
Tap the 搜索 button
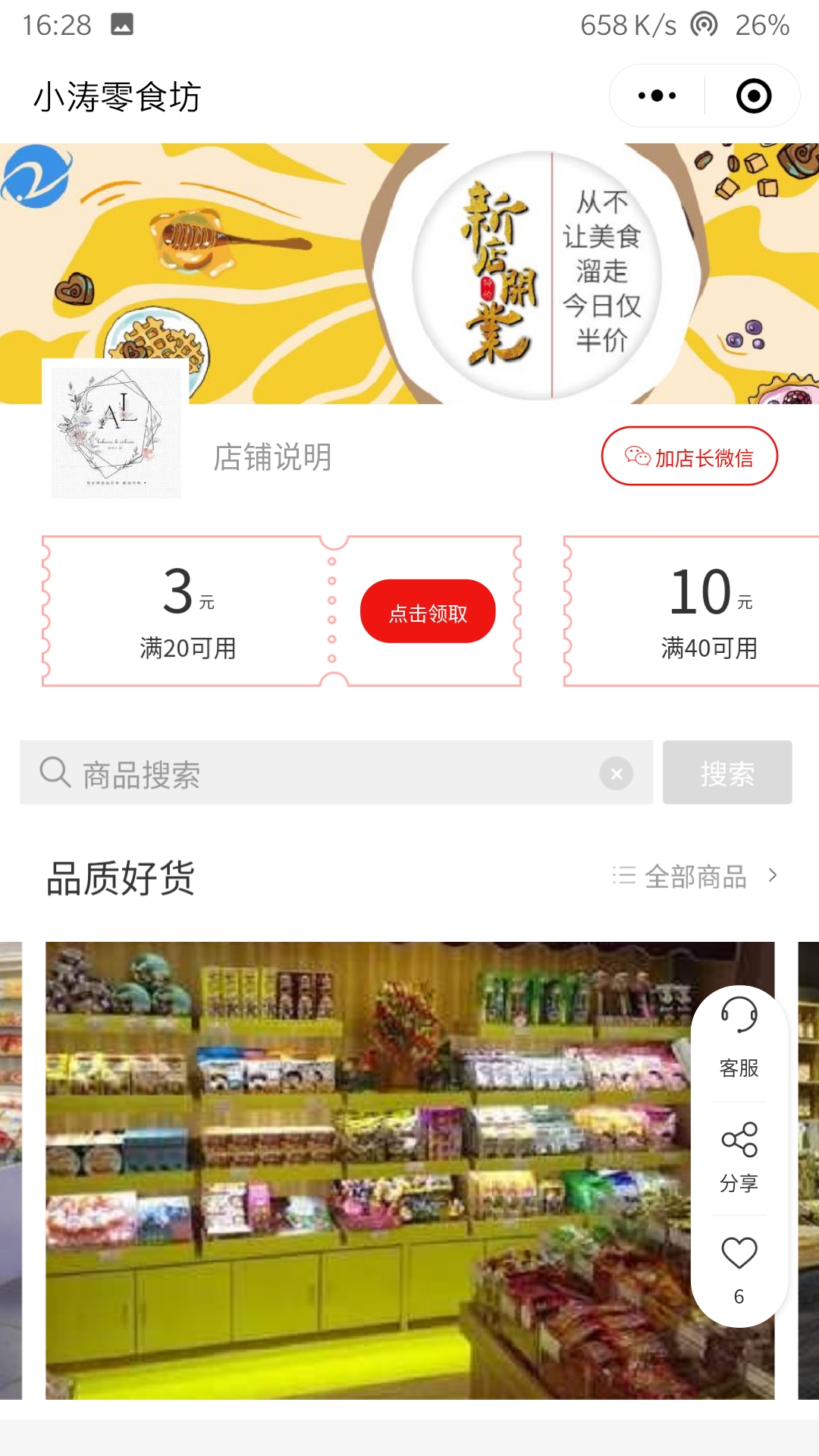pos(726,773)
